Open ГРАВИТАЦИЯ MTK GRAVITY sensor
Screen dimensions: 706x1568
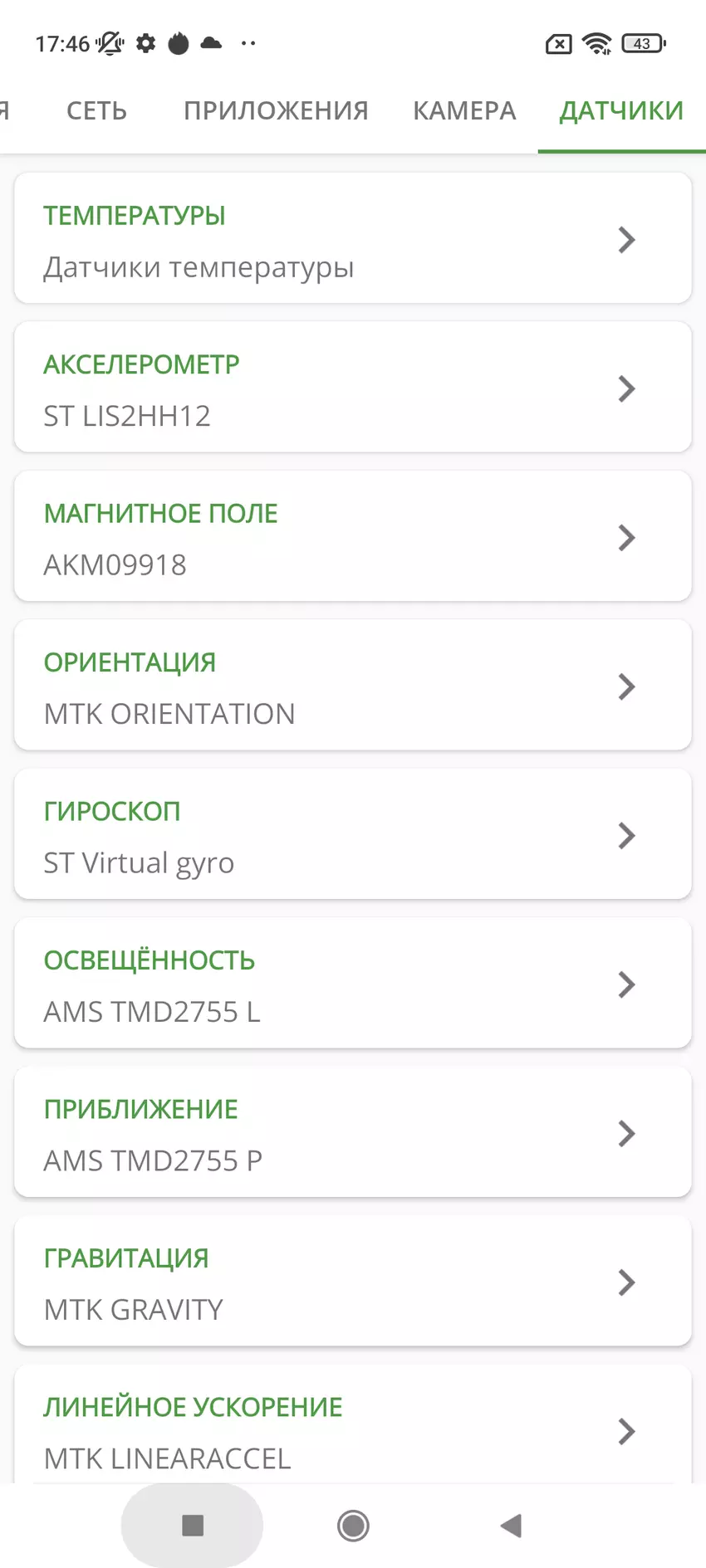coord(353,1282)
